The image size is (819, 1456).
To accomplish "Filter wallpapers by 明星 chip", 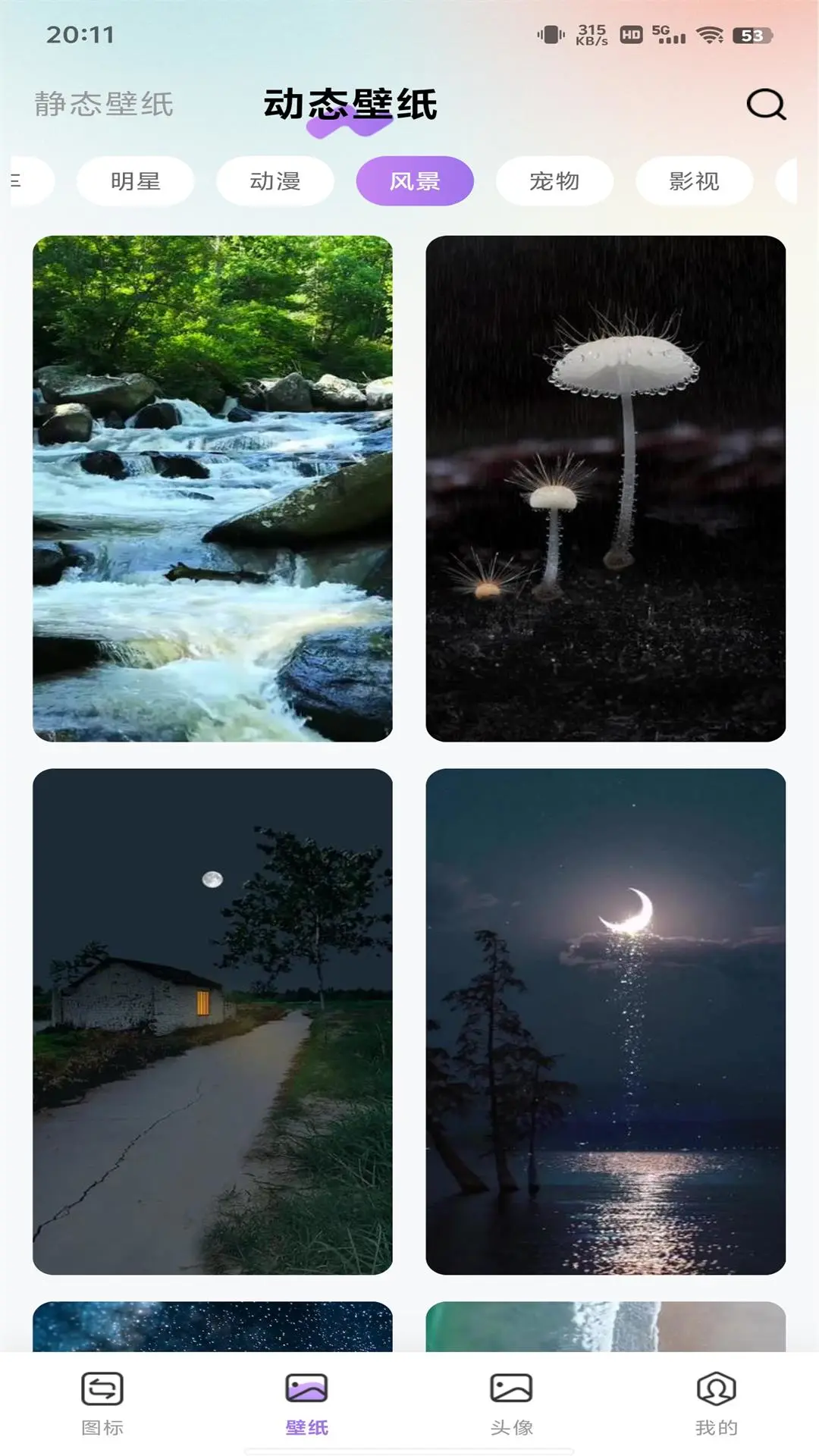I will pyautogui.click(x=135, y=181).
